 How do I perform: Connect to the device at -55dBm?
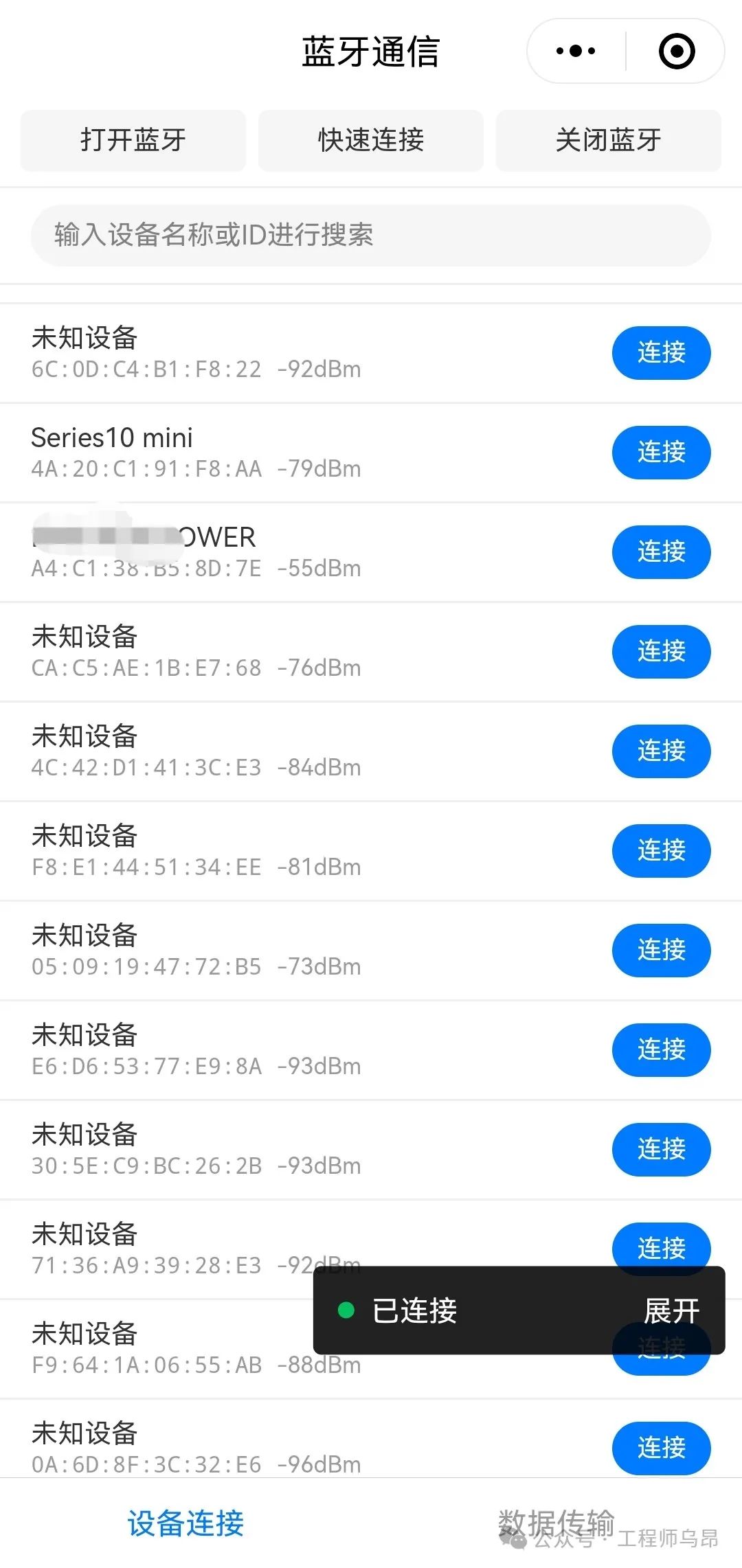(x=661, y=552)
